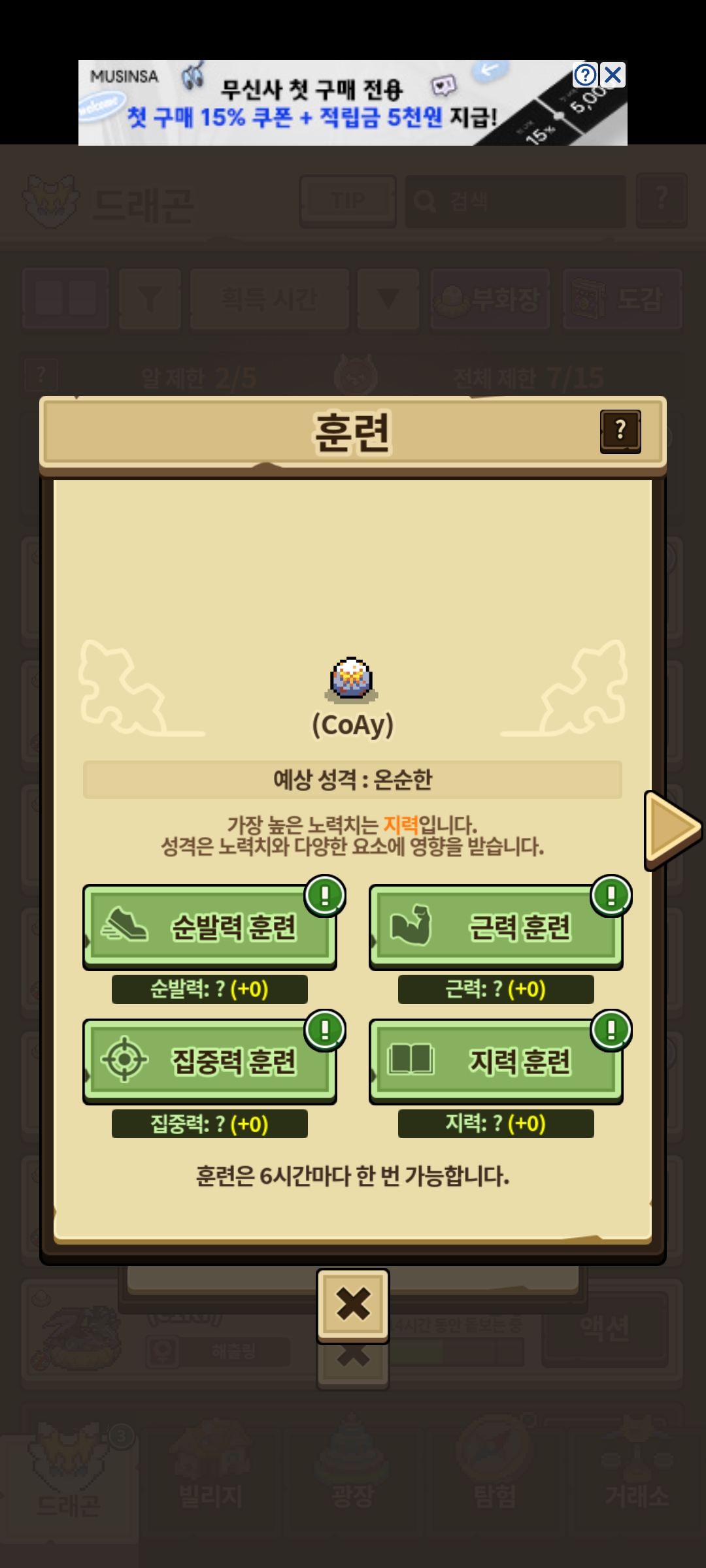Viewport: 706px width, 1568px height.
Task: Open the help question mark in 훈련 header
Action: [x=620, y=431]
